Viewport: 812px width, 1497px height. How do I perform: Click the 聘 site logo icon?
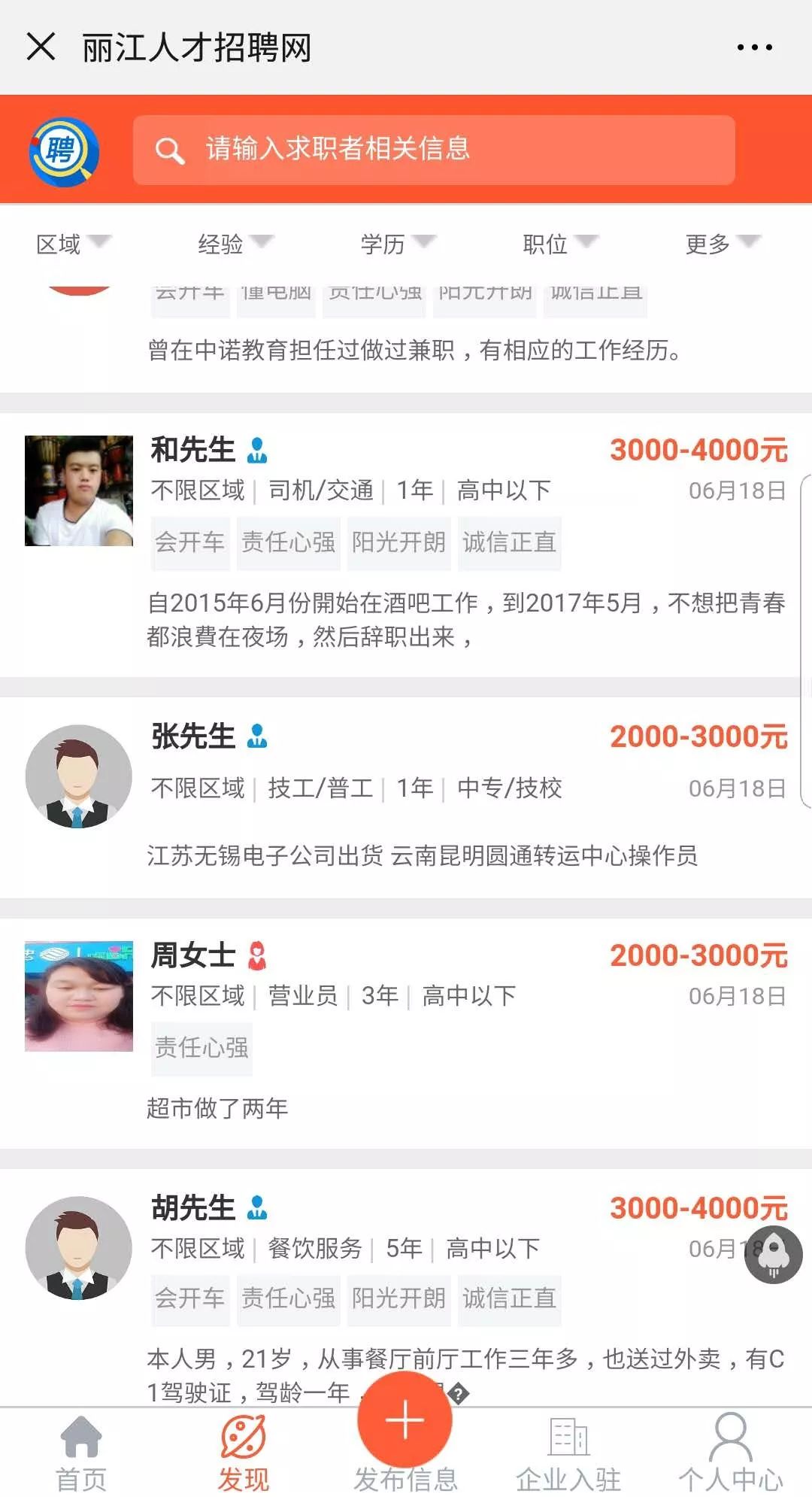coord(64,150)
